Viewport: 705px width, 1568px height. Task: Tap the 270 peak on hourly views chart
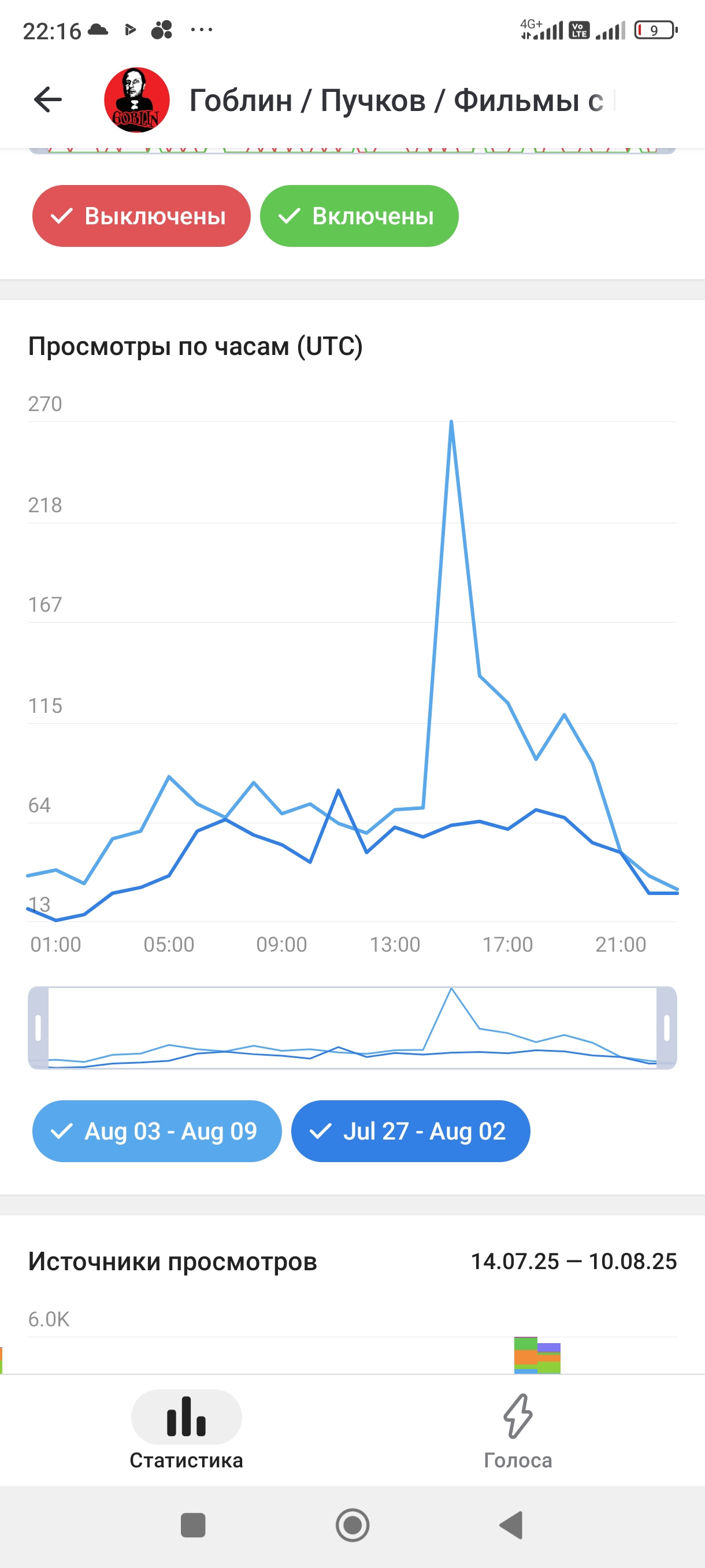pos(451,421)
